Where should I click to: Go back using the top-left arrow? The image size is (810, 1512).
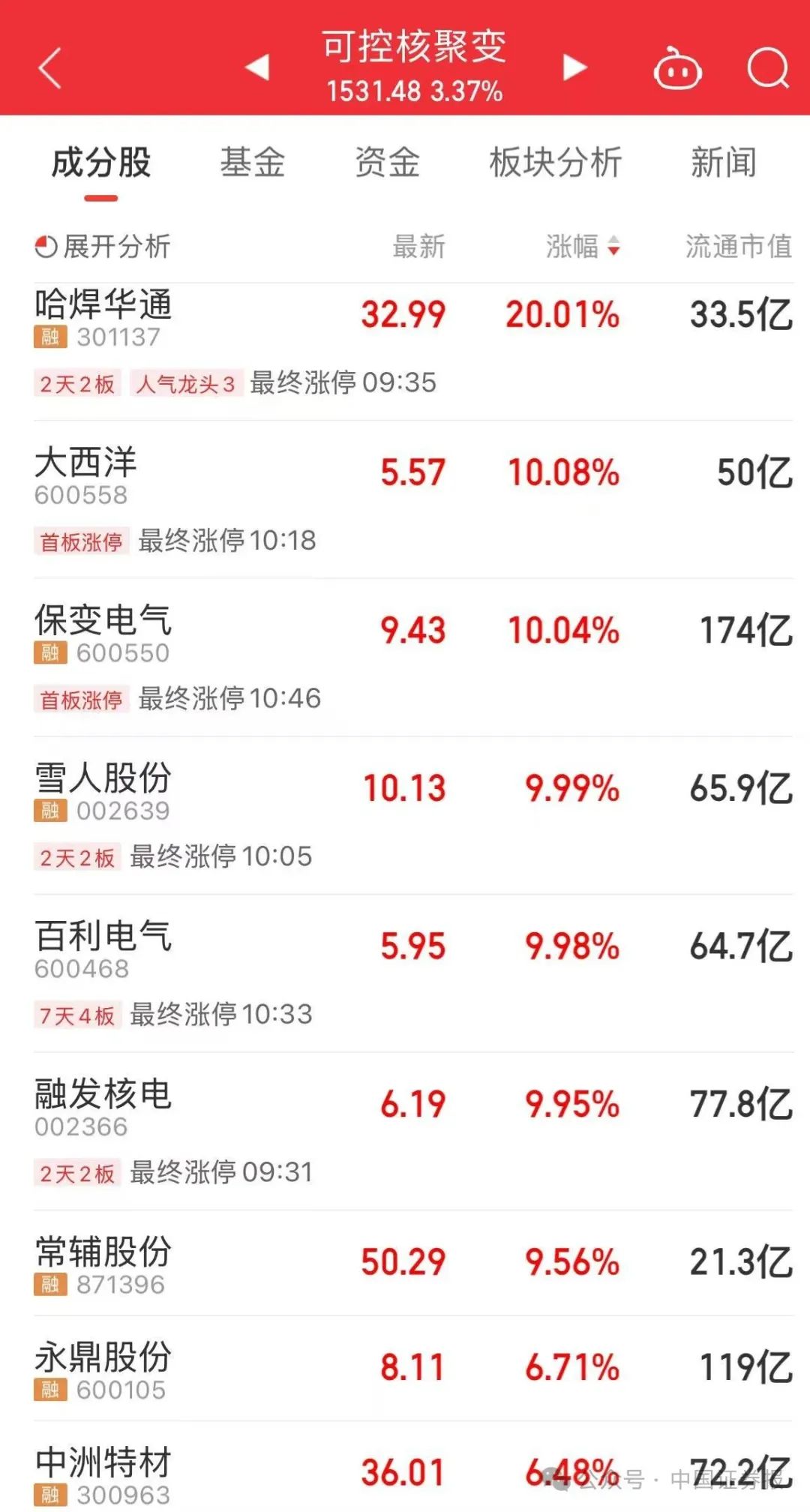click(x=49, y=68)
